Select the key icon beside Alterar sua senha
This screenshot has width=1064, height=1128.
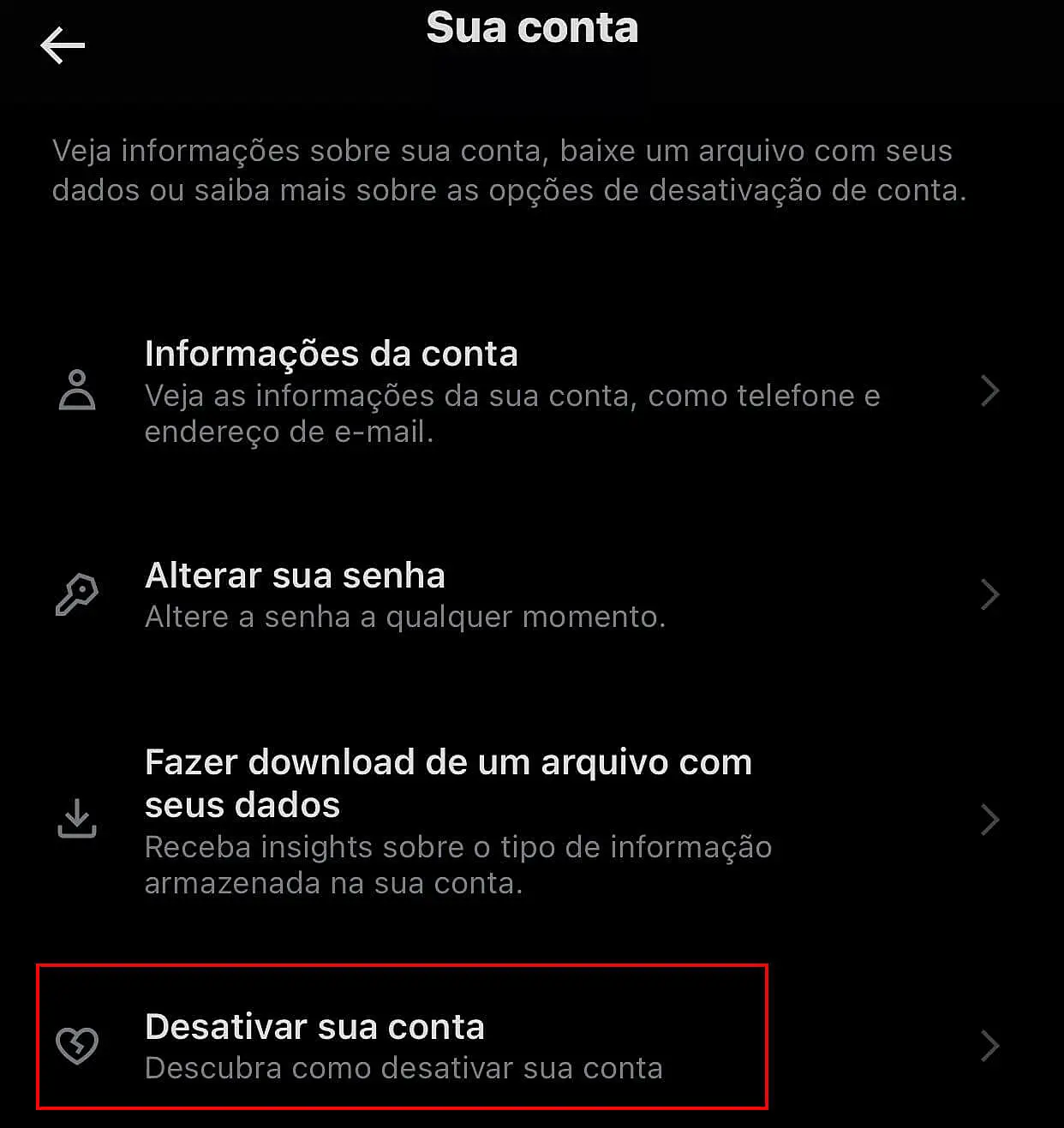77,594
